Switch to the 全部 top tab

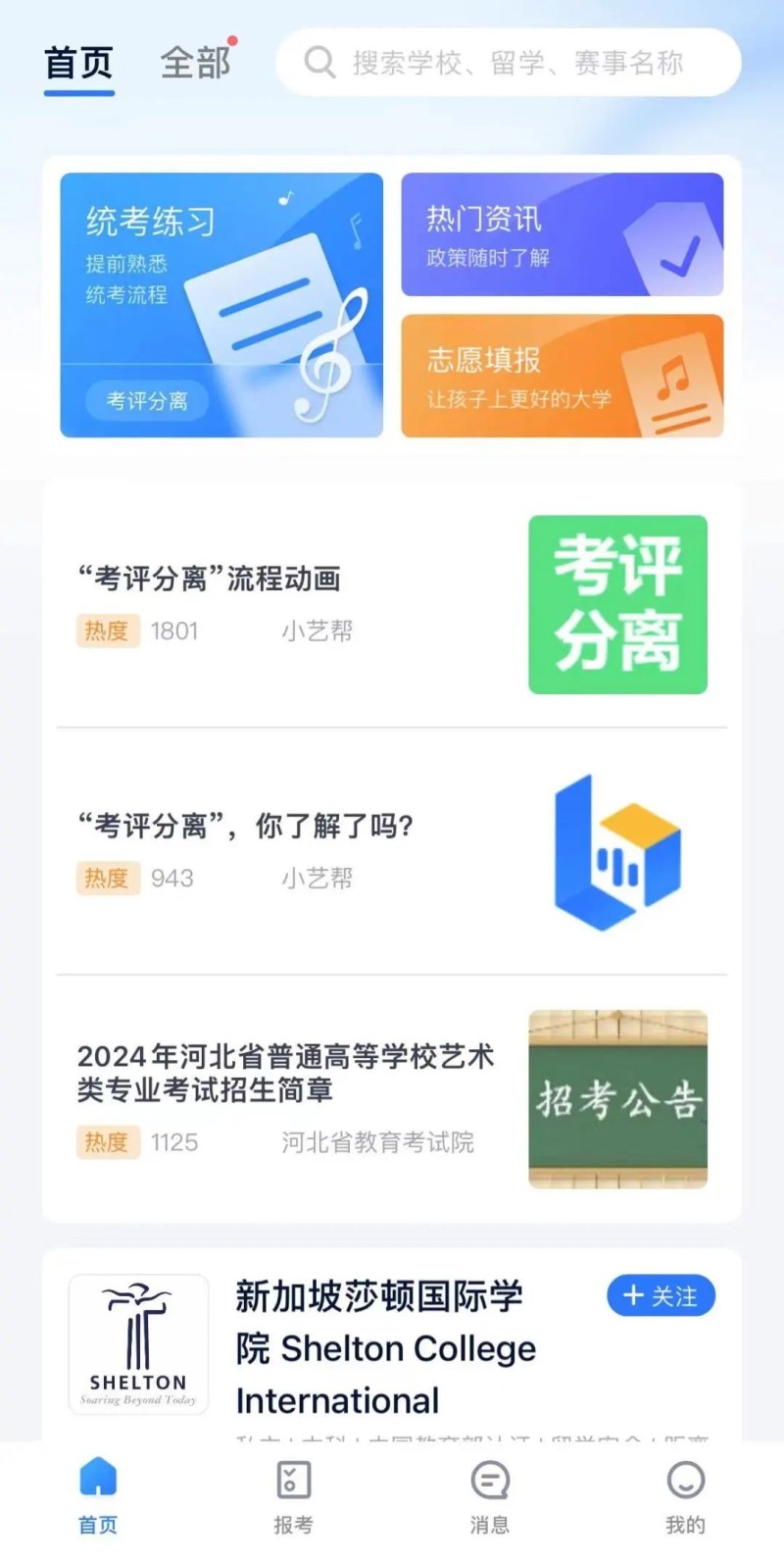195,63
